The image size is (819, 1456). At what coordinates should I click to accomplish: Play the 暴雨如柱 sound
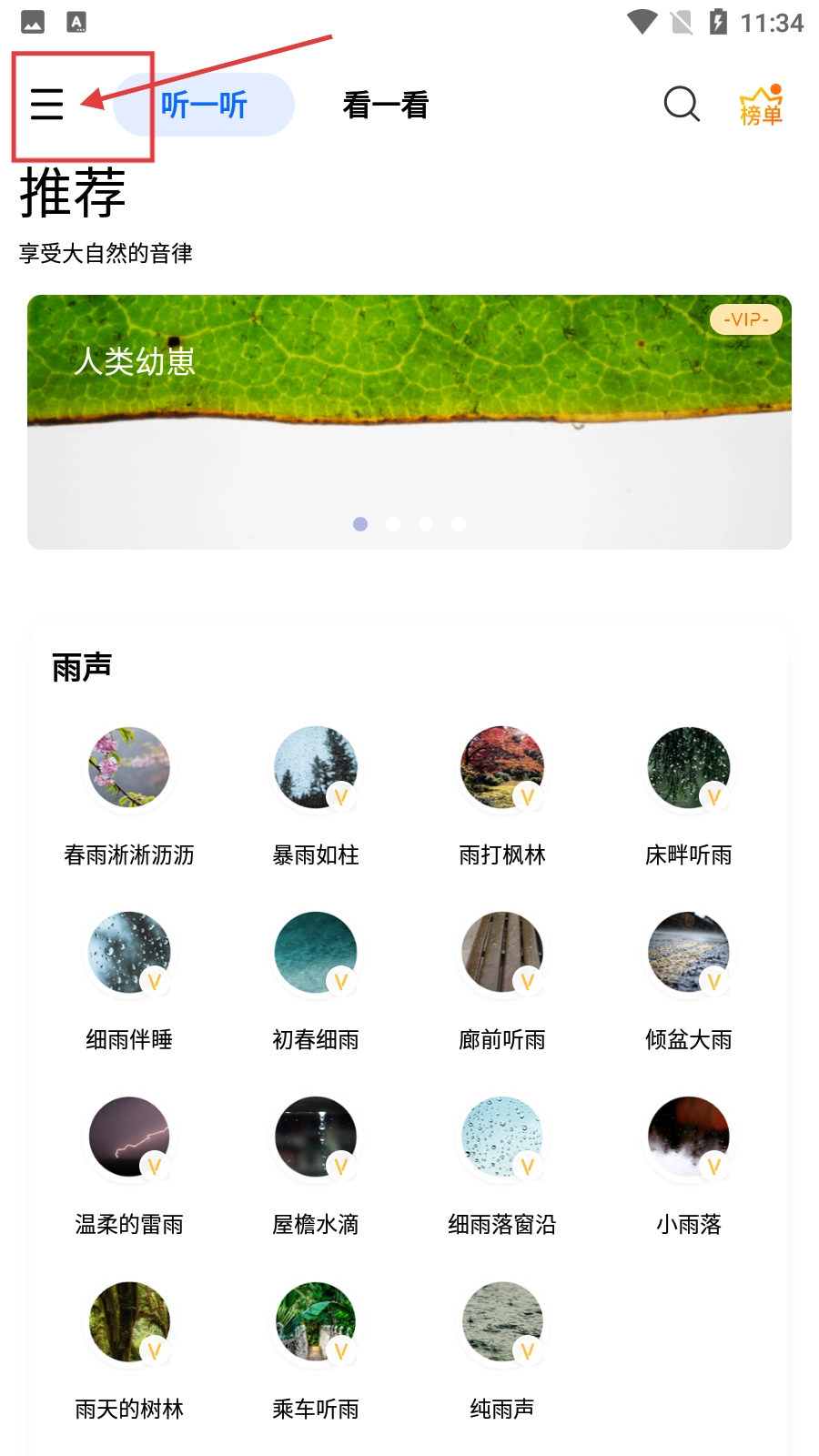click(x=316, y=767)
